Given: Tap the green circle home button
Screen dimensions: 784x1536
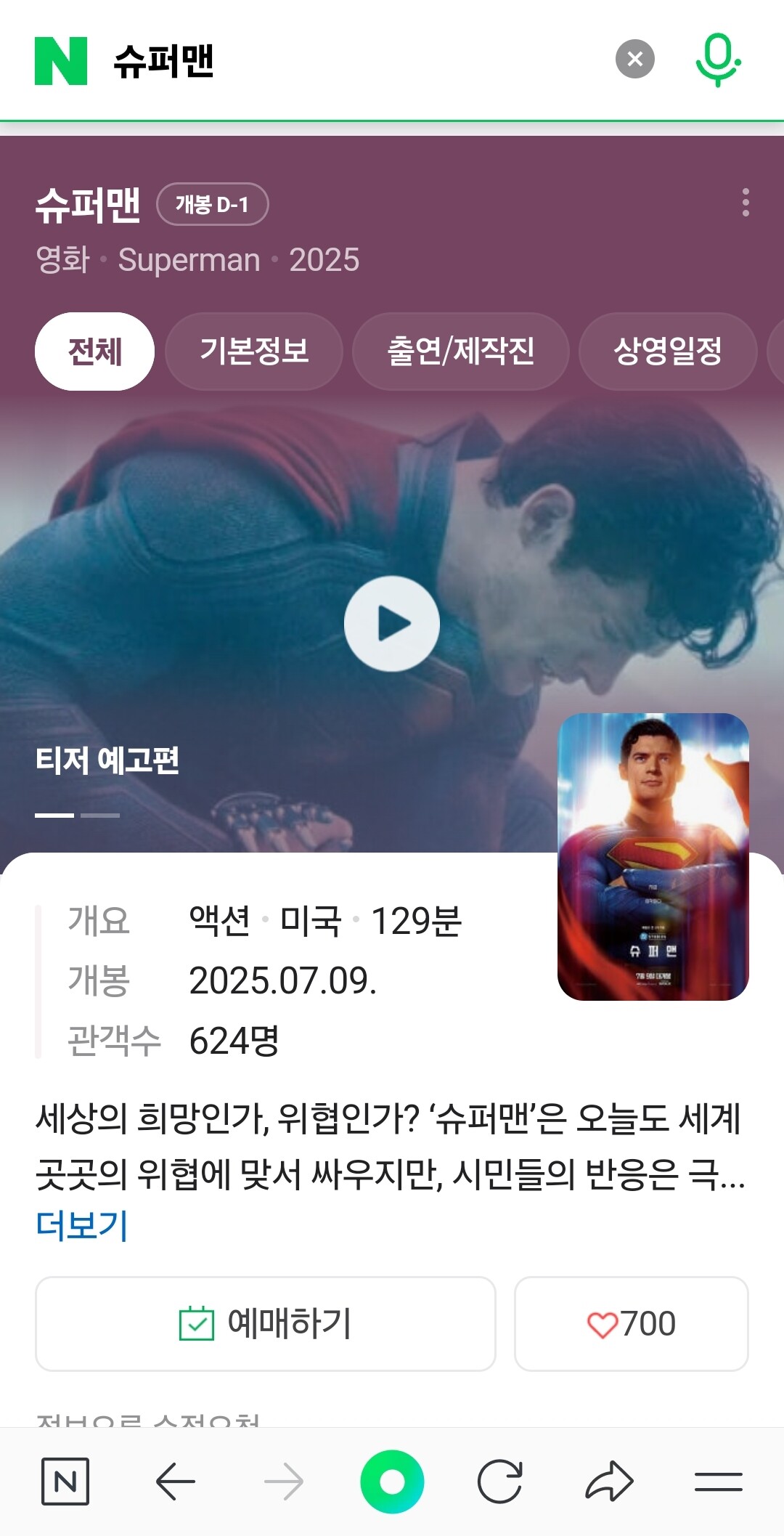Looking at the screenshot, I should tap(392, 1482).
